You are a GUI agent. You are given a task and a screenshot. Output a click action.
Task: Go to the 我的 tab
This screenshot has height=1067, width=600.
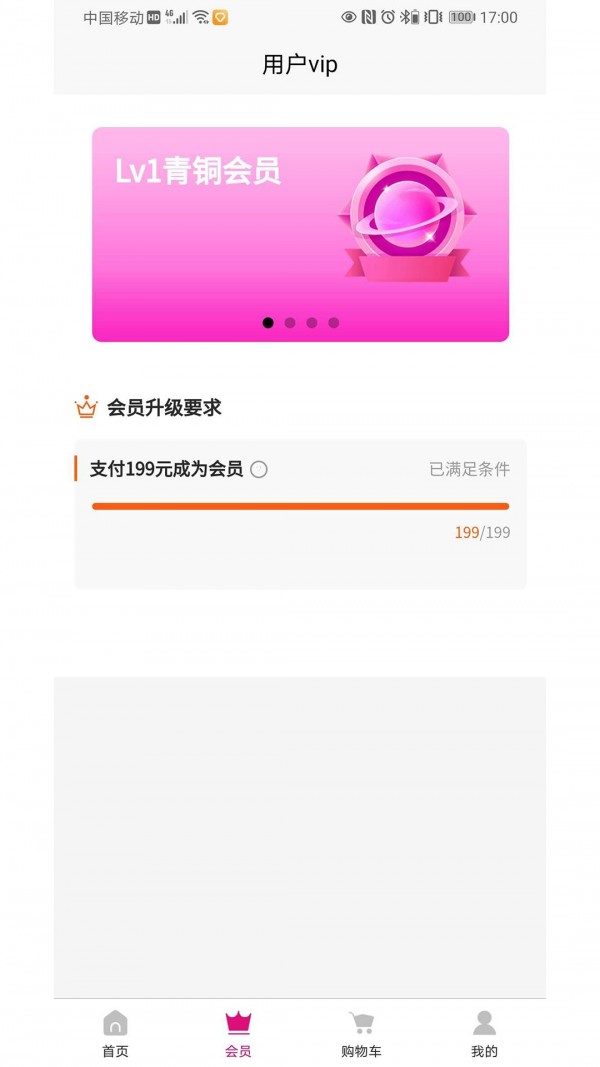click(x=484, y=1033)
